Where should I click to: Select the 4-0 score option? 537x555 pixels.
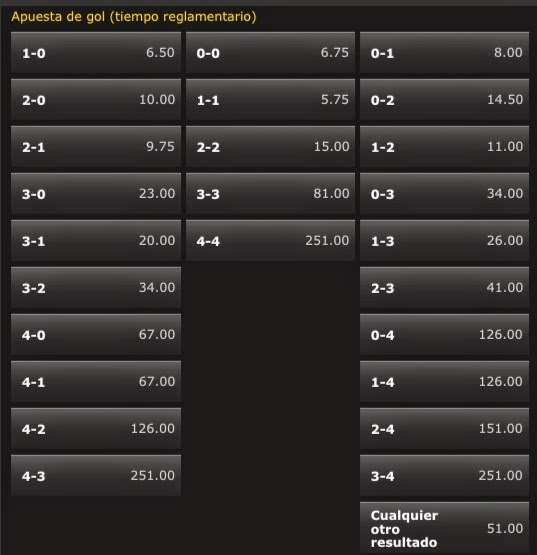(x=96, y=335)
